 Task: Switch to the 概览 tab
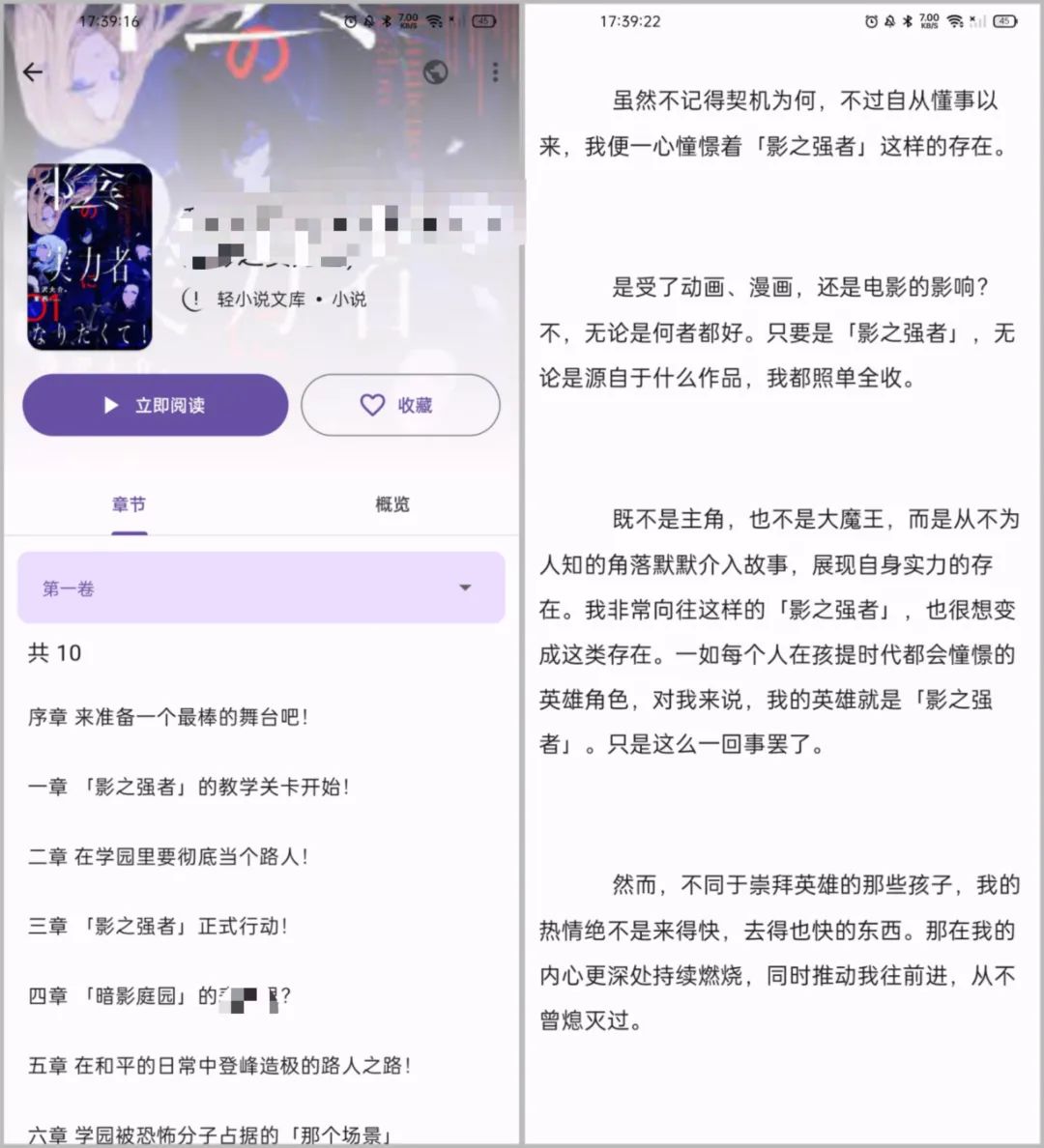[392, 504]
